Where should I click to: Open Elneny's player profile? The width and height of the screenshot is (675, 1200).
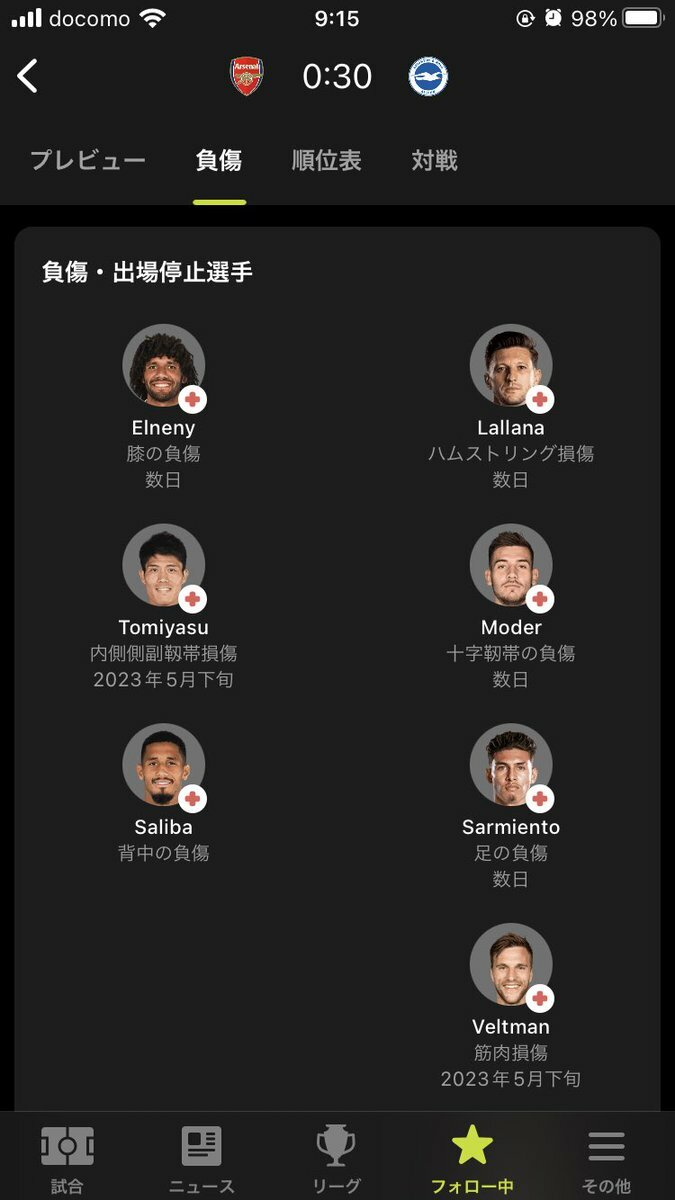164,366
